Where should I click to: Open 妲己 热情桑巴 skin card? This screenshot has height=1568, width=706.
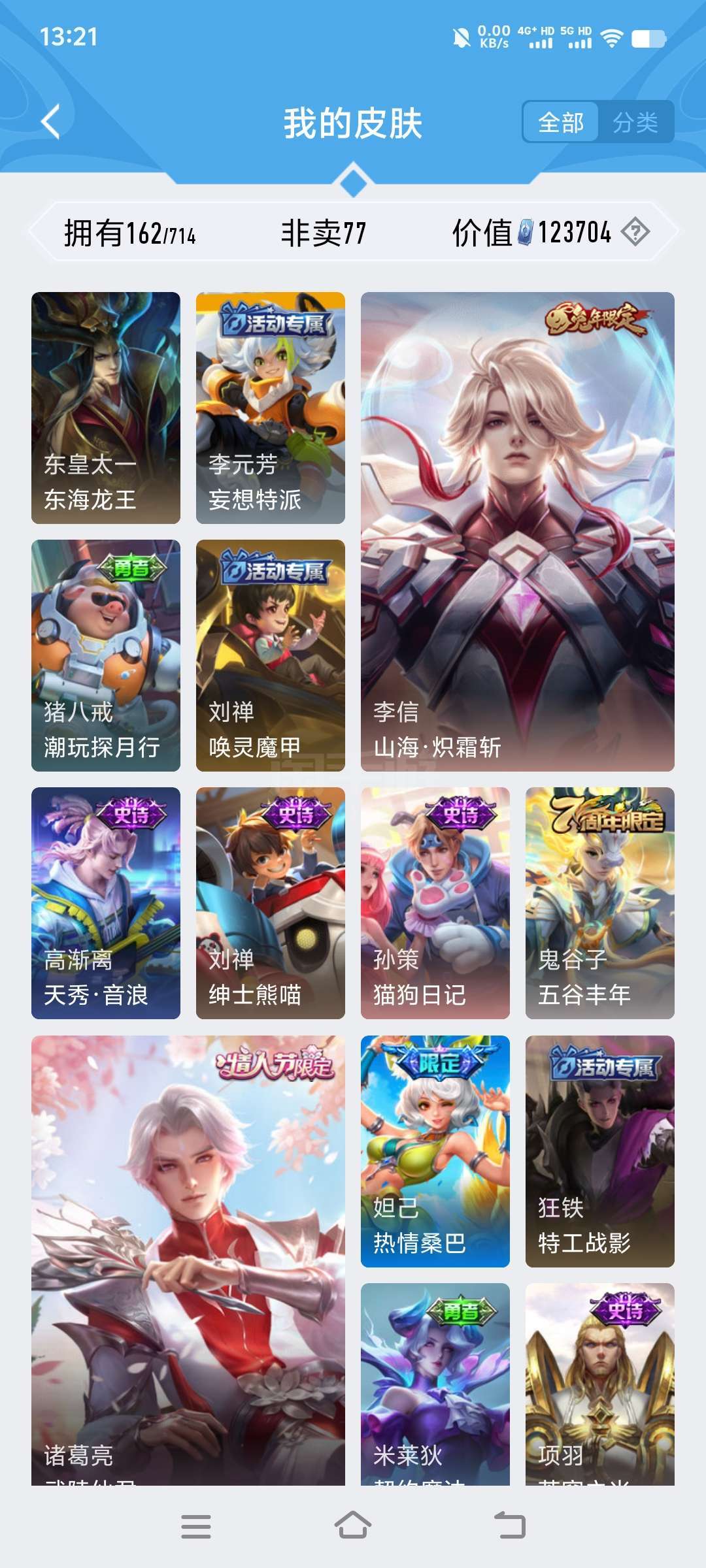435,1151
